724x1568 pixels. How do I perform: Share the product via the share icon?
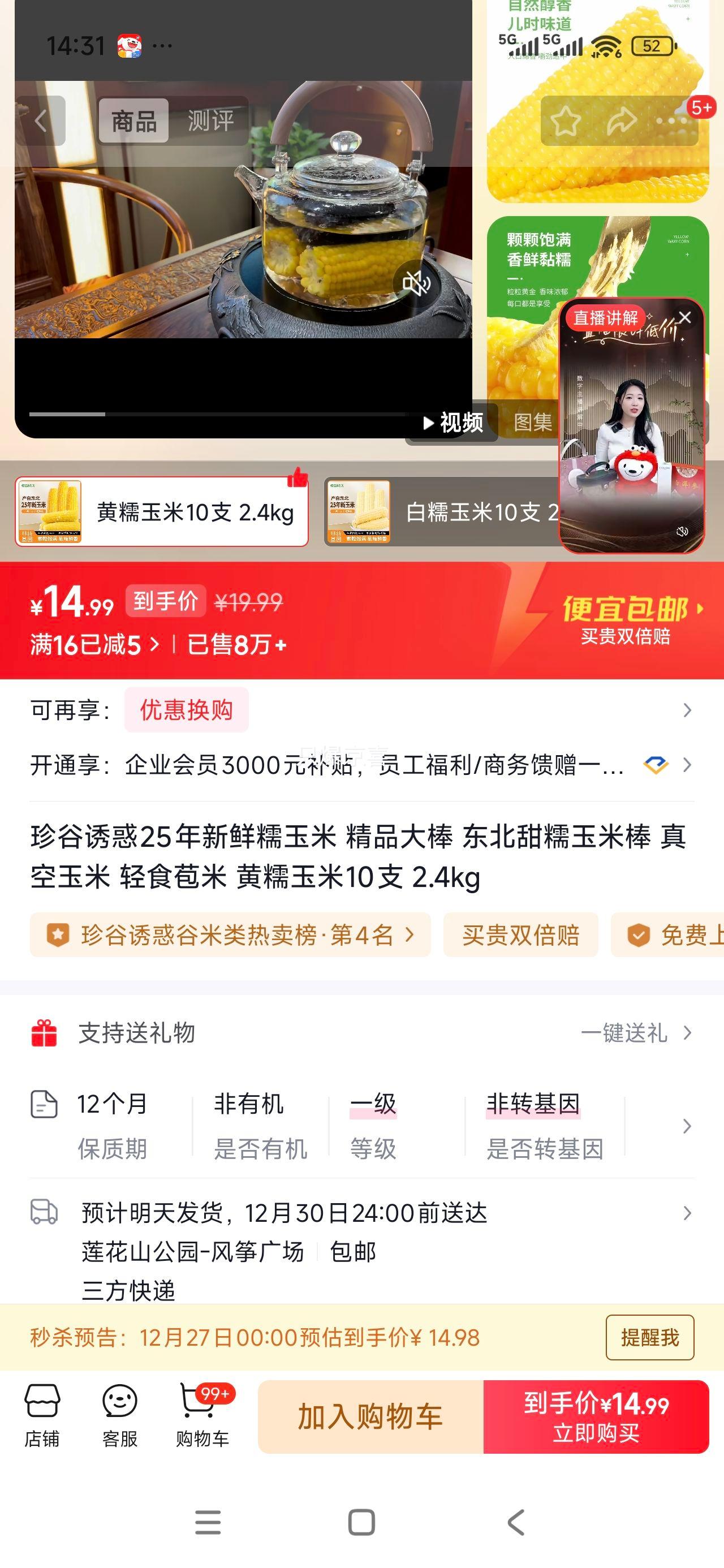621,122
